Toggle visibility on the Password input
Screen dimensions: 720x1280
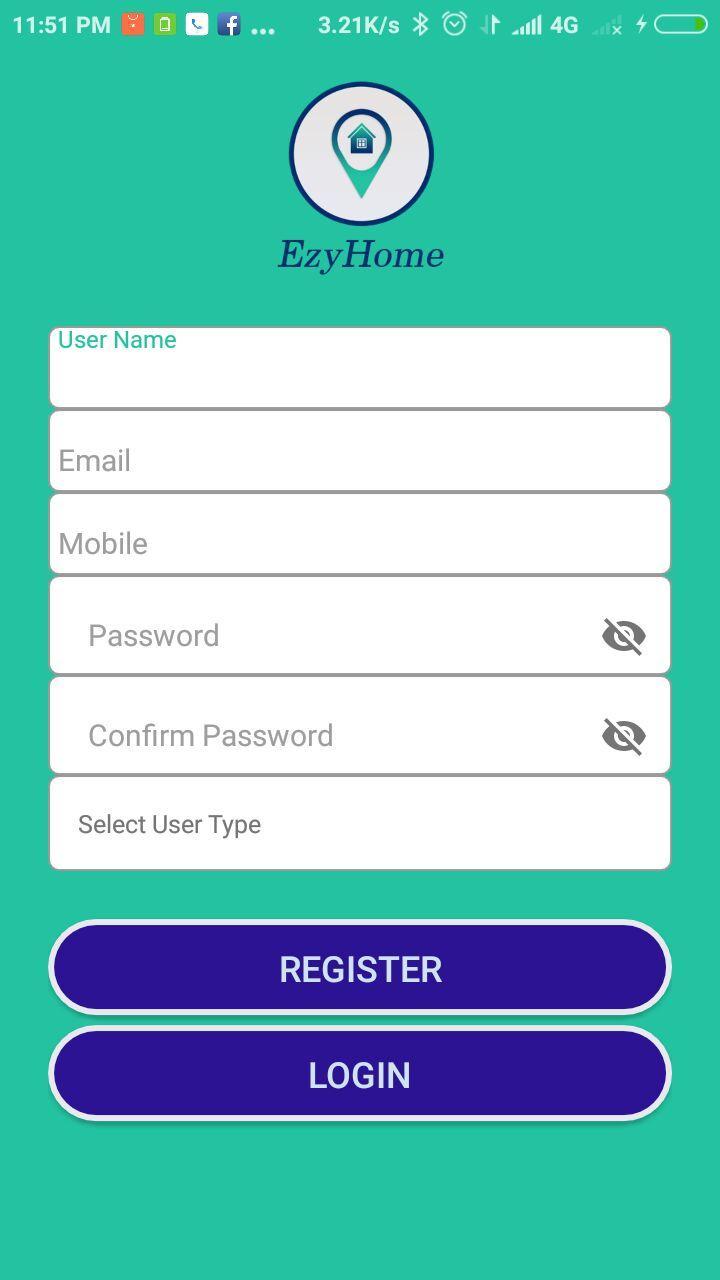click(623, 635)
